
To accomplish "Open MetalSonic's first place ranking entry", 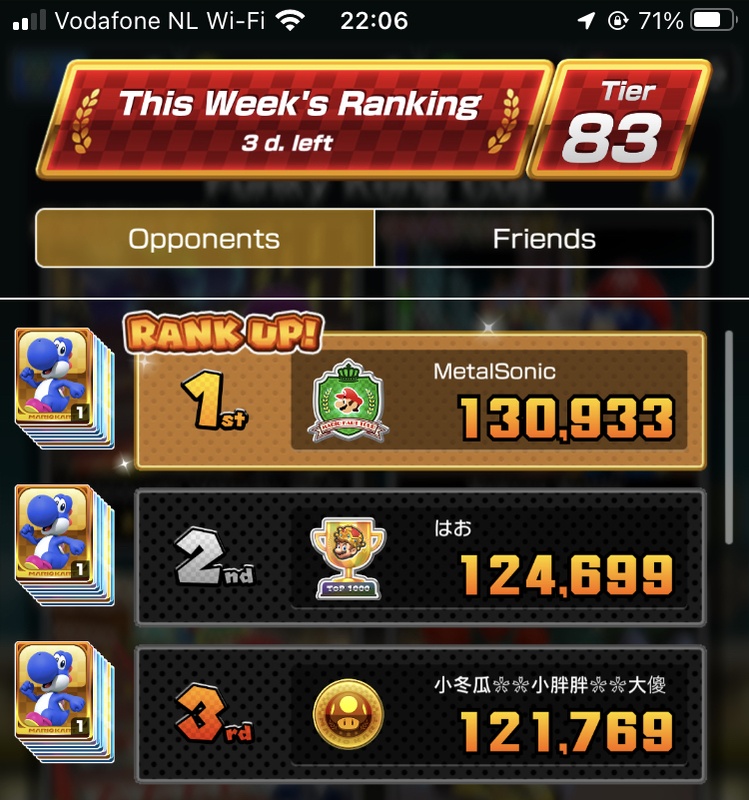I will coord(420,400).
